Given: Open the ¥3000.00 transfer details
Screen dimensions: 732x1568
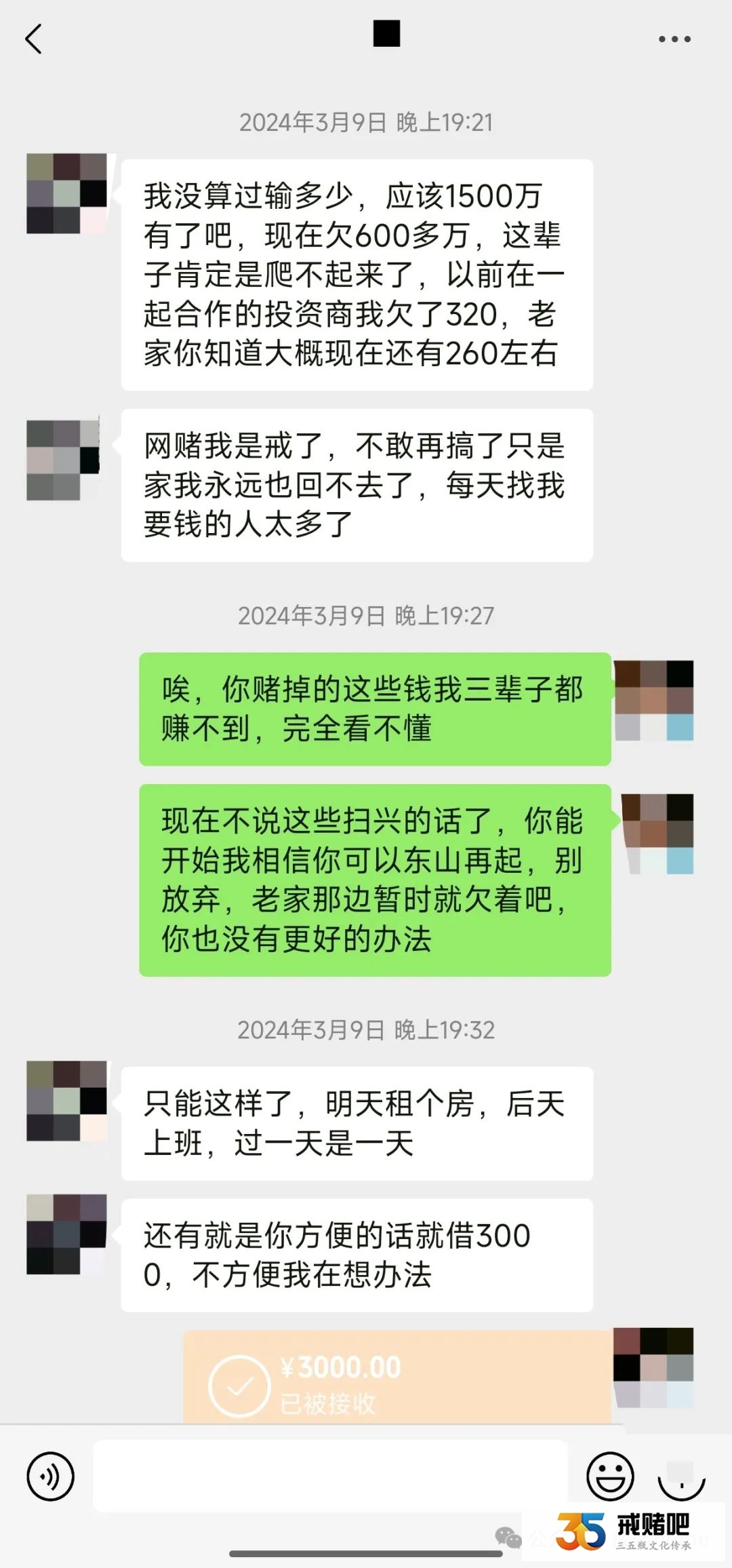Looking at the screenshot, I should [396, 1378].
